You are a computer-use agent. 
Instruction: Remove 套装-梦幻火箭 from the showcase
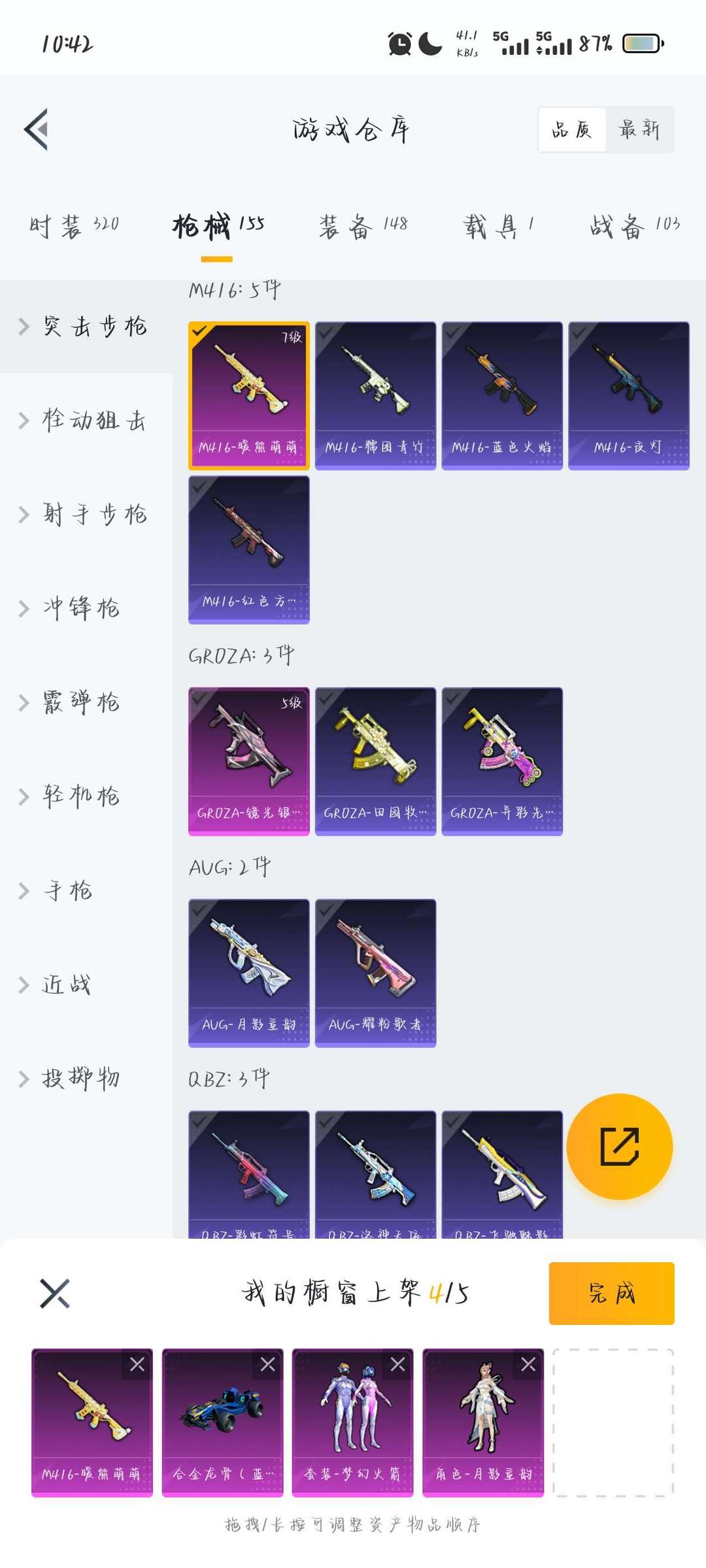pos(398,1364)
